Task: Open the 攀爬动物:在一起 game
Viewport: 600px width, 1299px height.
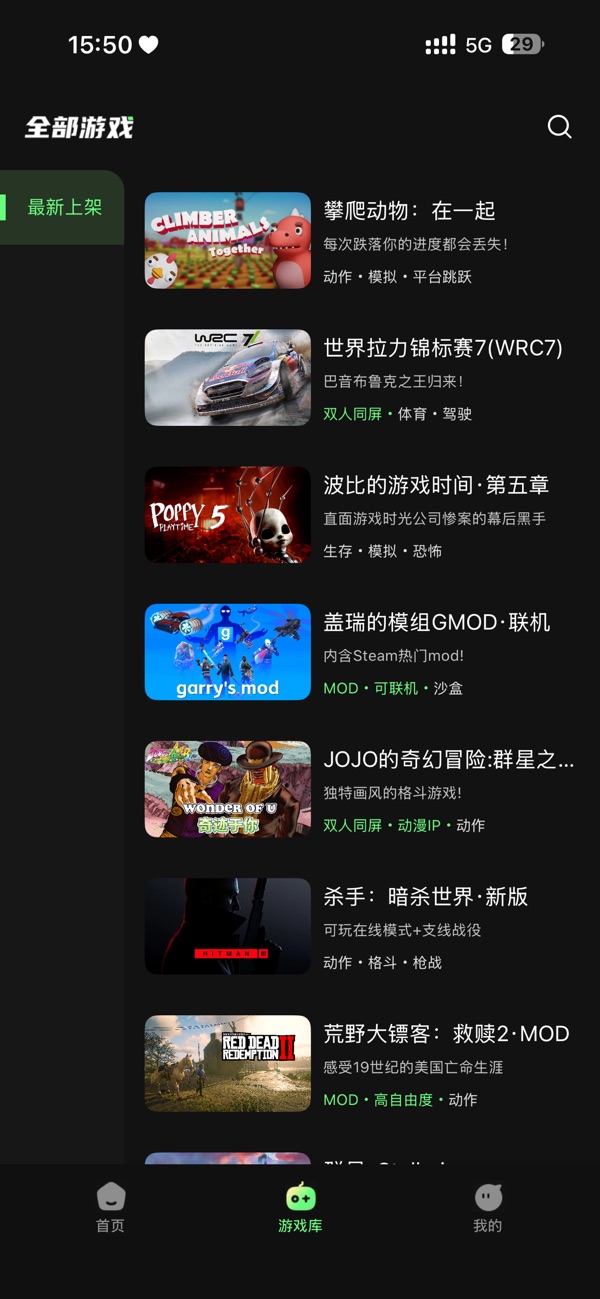Action: [360, 240]
